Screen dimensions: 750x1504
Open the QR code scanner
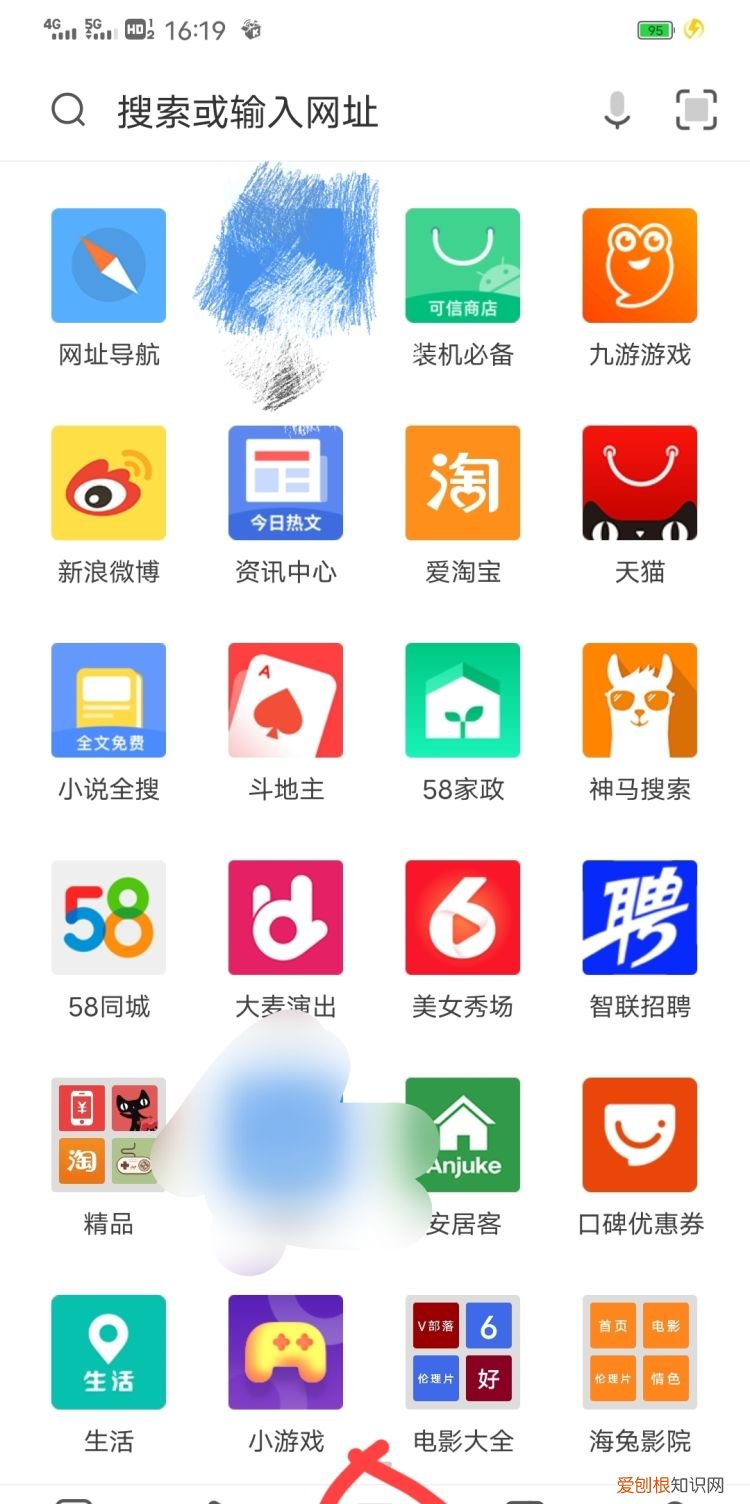pyautogui.click(x=696, y=110)
